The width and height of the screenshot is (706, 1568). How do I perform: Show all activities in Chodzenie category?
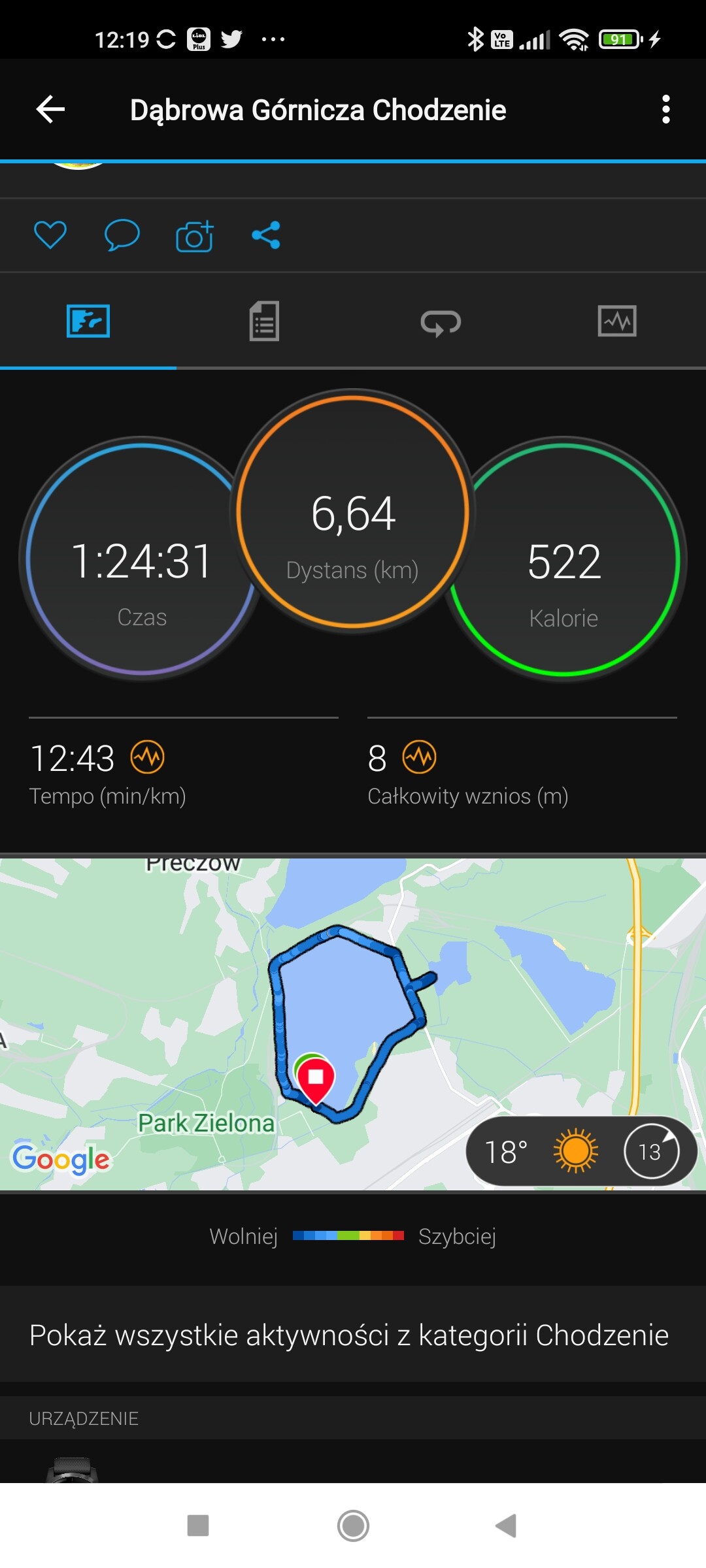click(349, 1335)
